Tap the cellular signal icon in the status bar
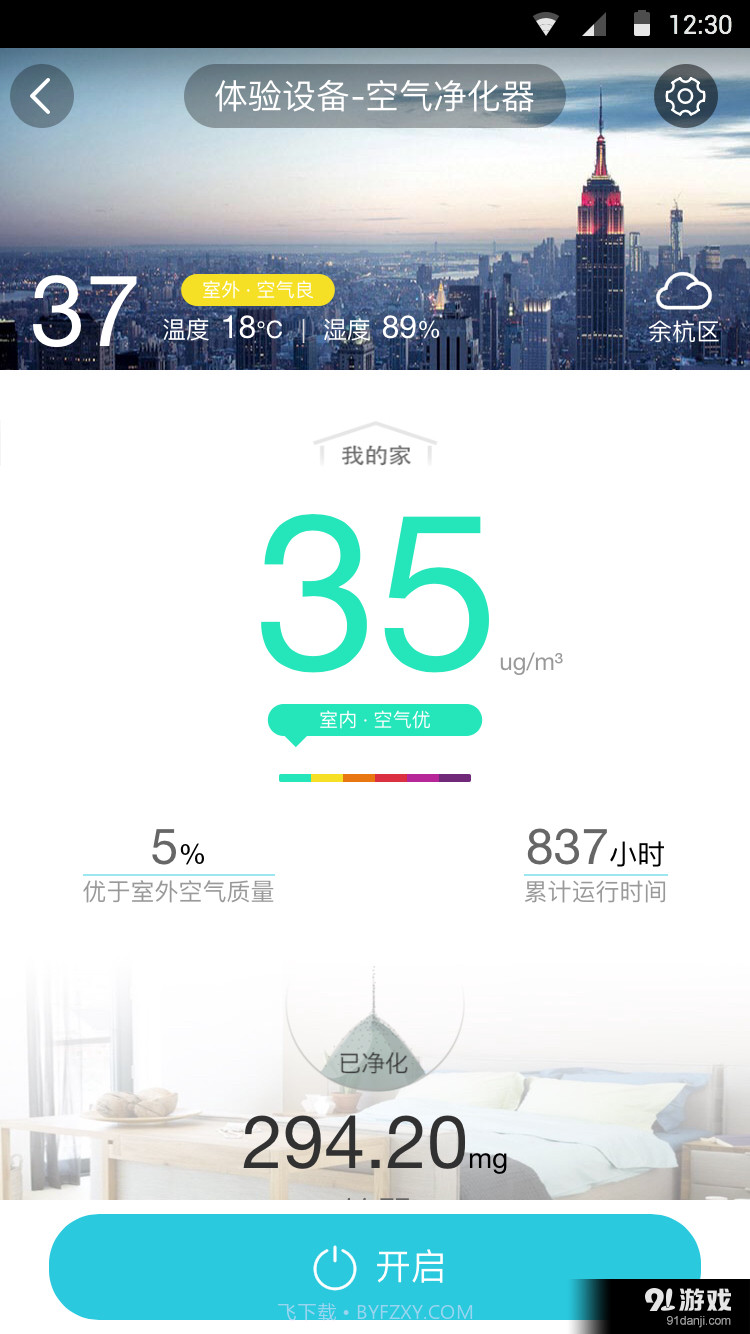The width and height of the screenshot is (750, 1334). click(594, 22)
